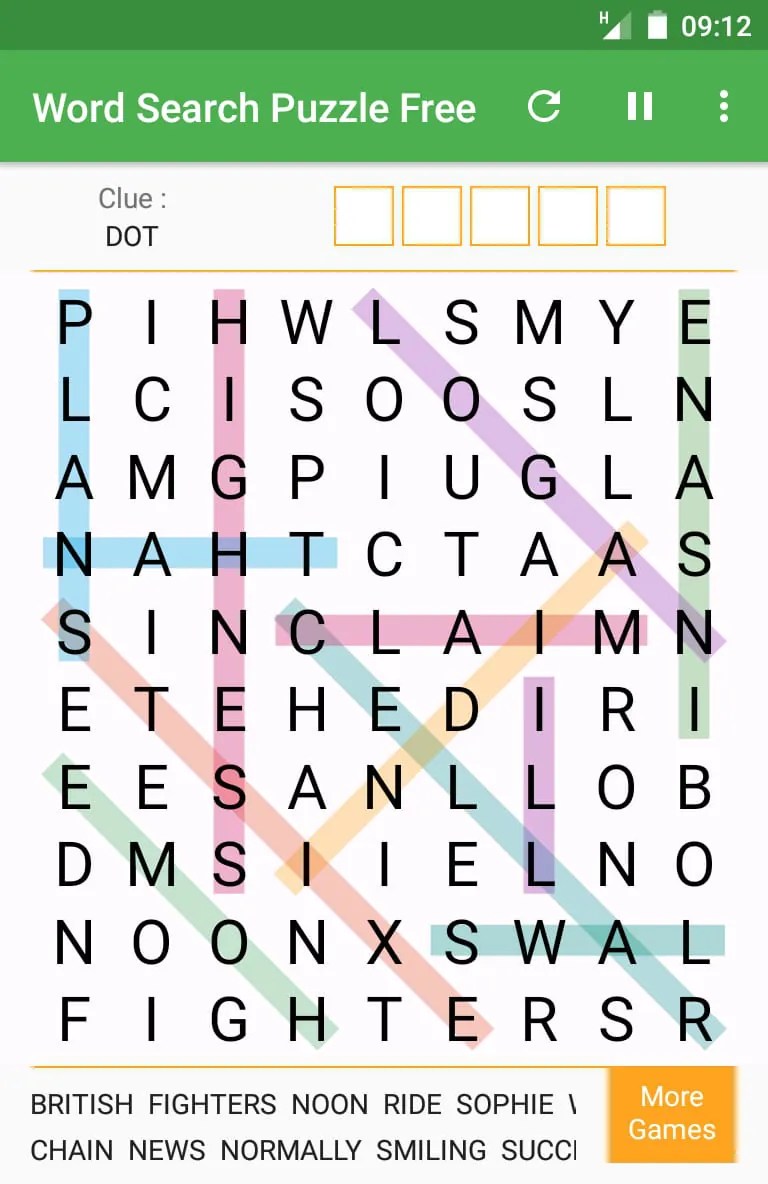Tap the Word Search Puzzle Free title
768x1184 pixels.
coord(254,107)
